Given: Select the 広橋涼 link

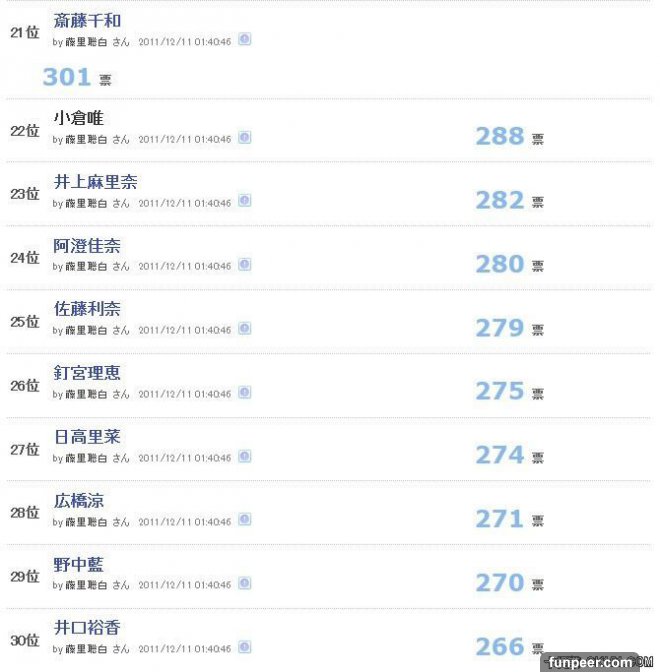Looking at the screenshot, I should pos(78,500).
